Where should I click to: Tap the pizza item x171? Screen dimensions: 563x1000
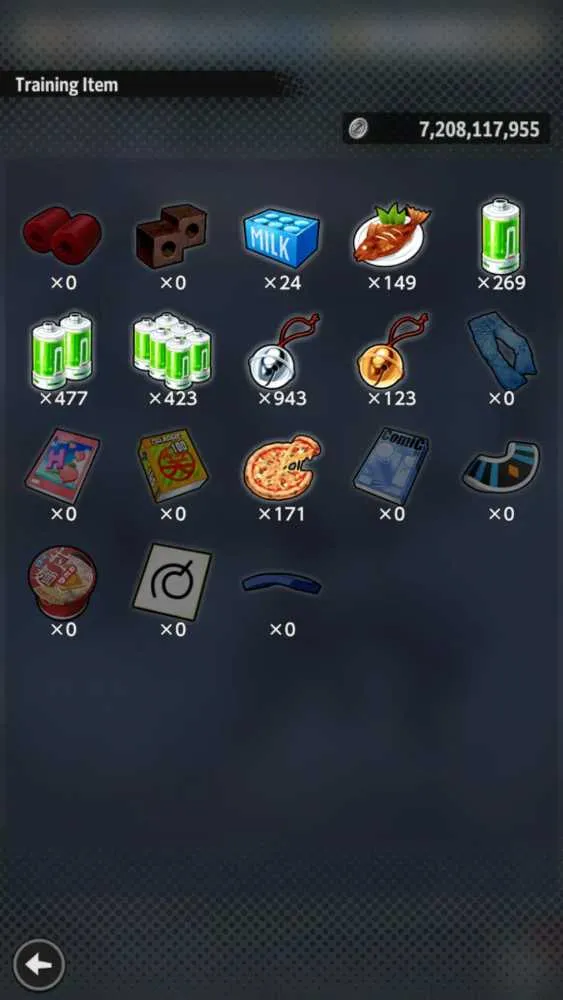tap(281, 467)
